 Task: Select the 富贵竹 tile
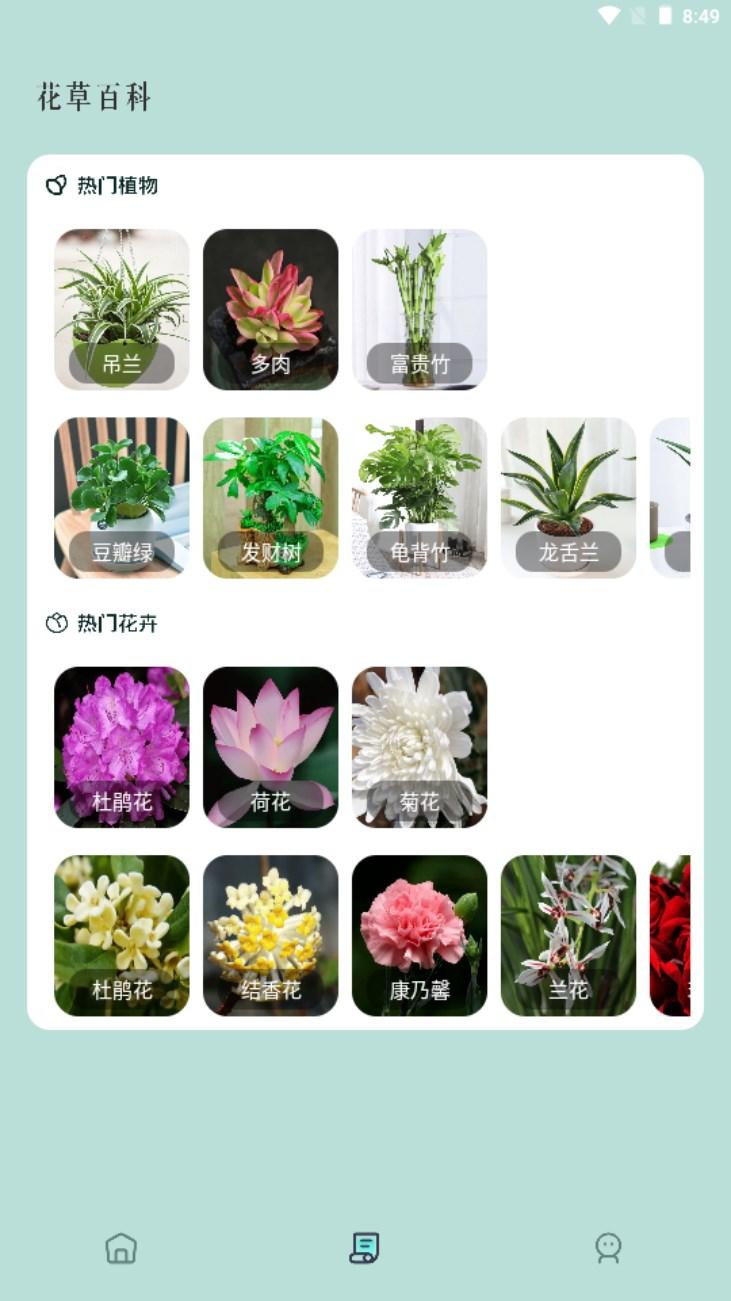point(419,309)
